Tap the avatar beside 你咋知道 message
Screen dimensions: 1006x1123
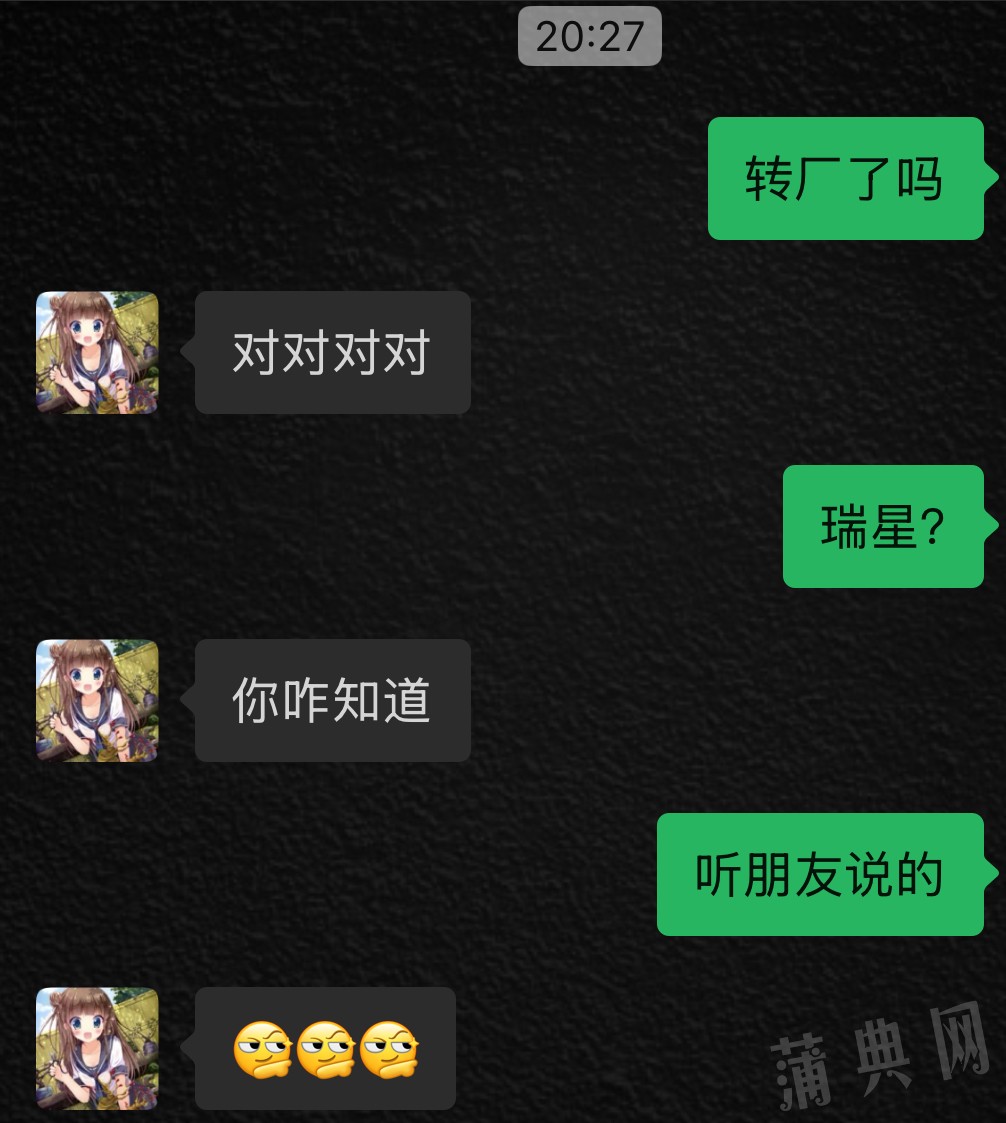[97, 700]
